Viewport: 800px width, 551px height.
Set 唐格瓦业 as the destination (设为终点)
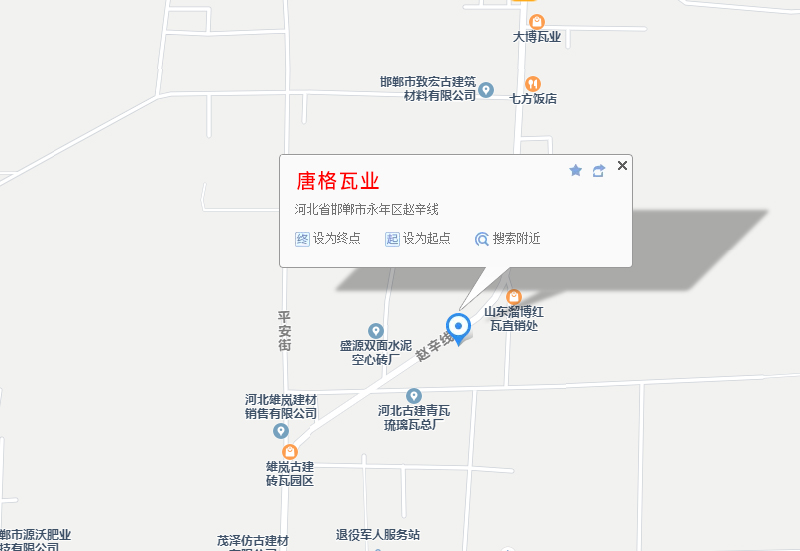coord(327,239)
